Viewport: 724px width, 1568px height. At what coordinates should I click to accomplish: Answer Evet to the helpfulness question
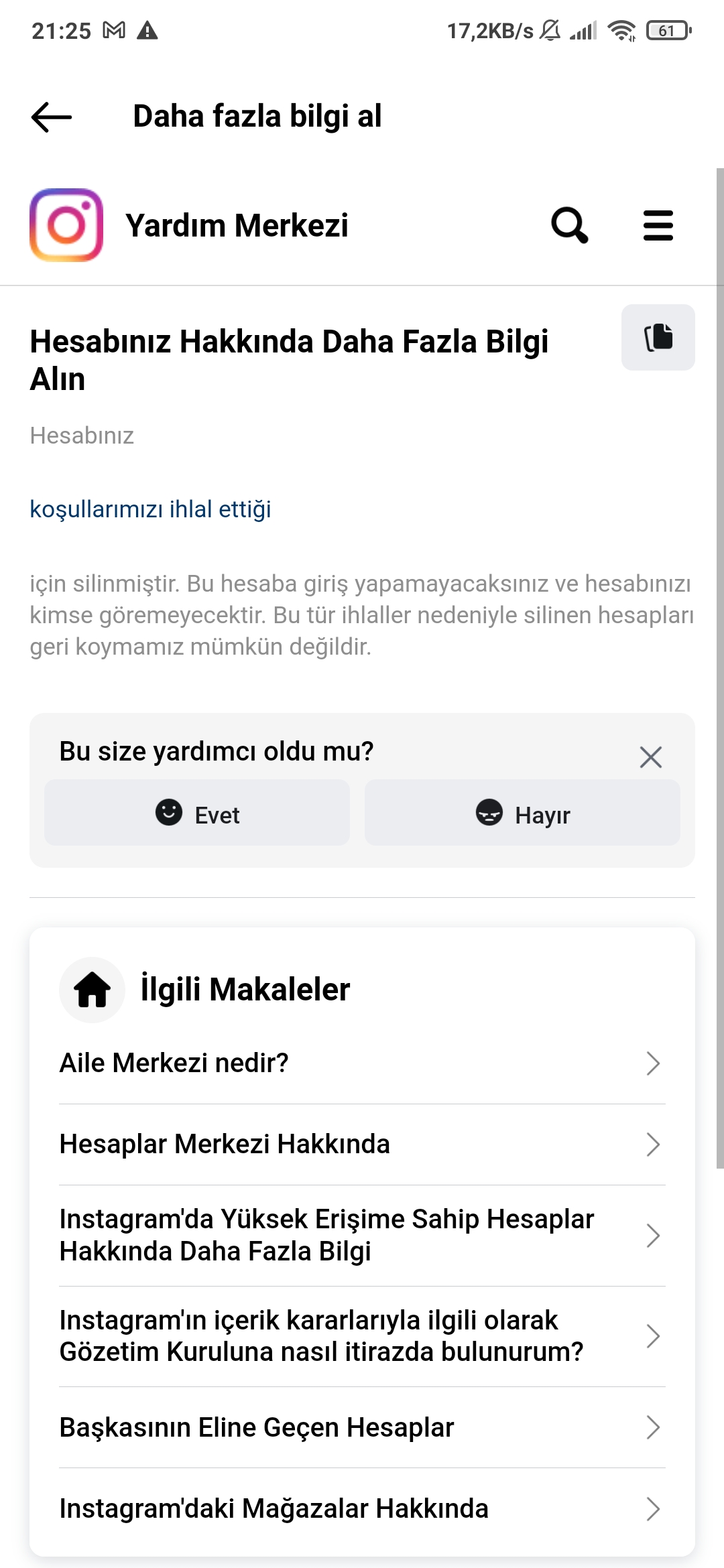pos(196,813)
